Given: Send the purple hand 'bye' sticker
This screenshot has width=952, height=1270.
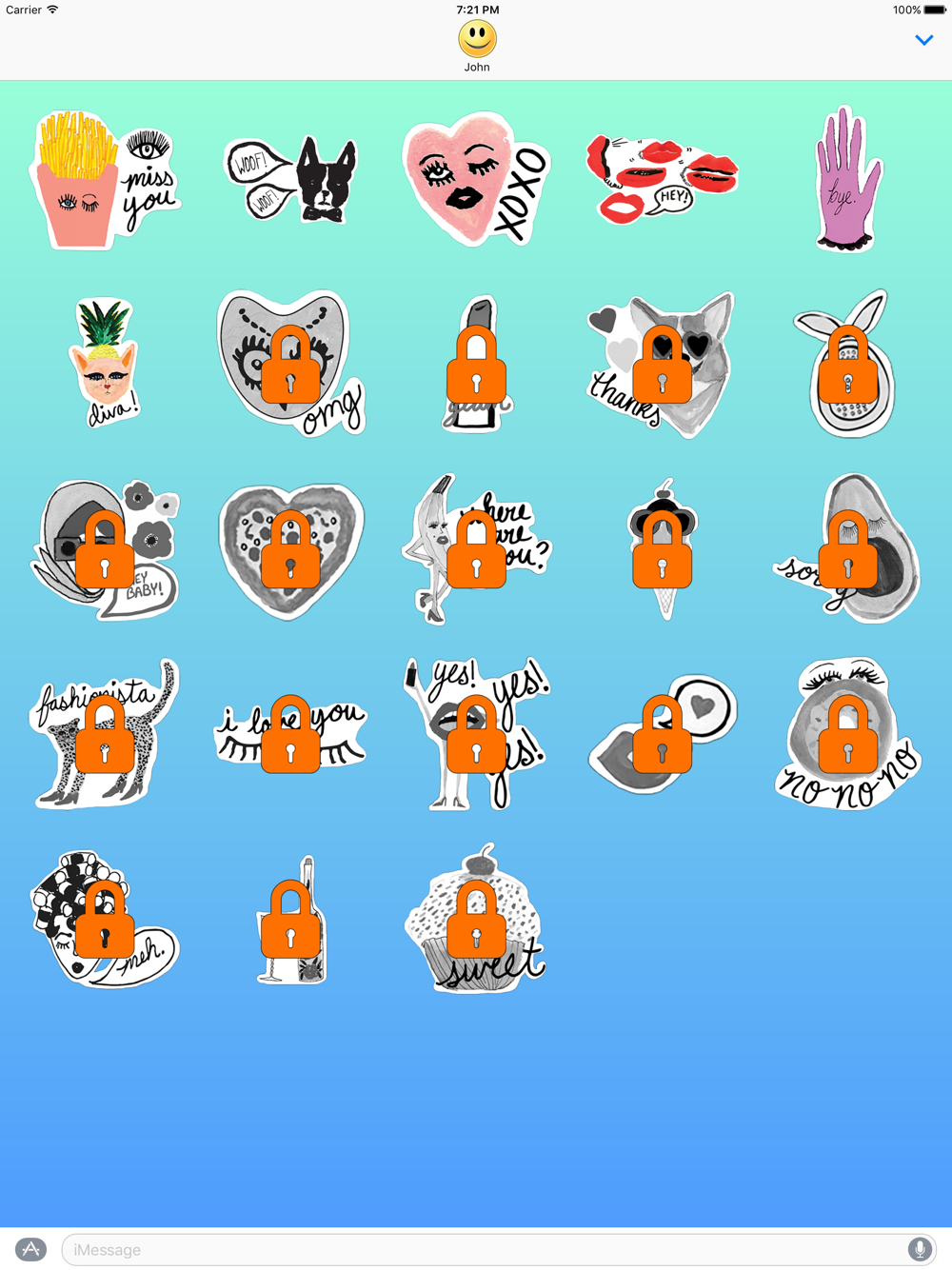Looking at the screenshot, I should coord(848,180).
